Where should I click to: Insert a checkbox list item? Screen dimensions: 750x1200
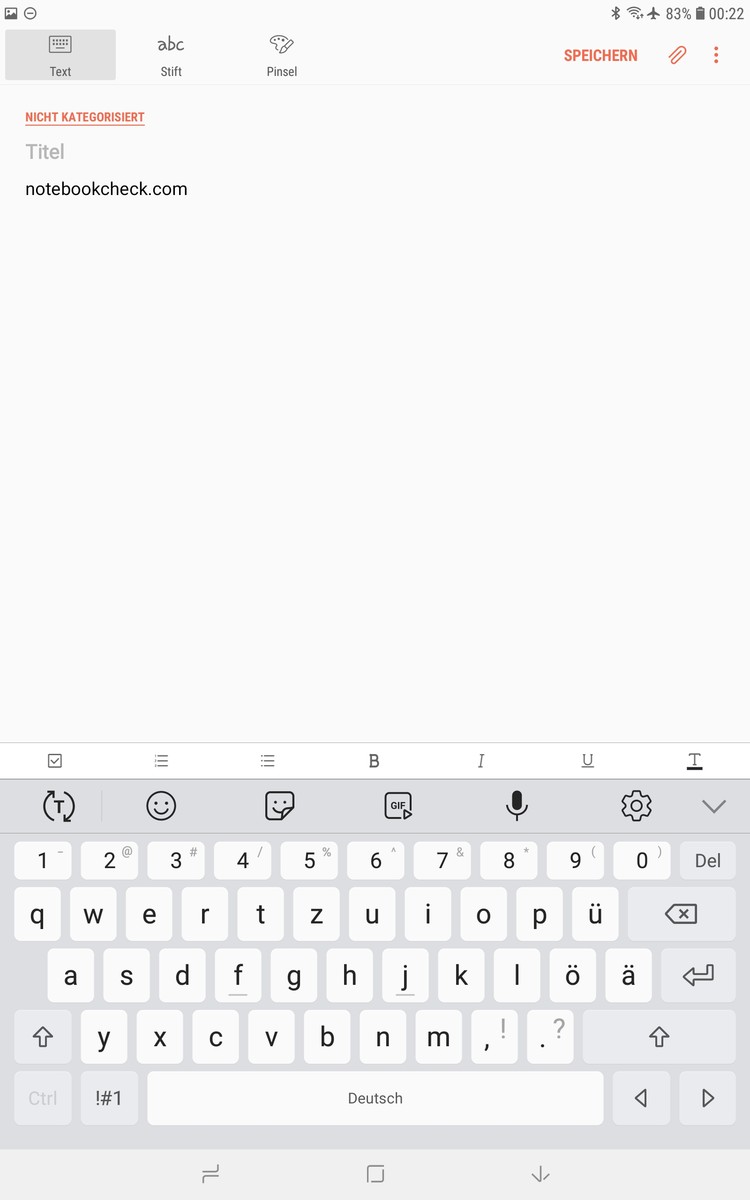tap(55, 761)
